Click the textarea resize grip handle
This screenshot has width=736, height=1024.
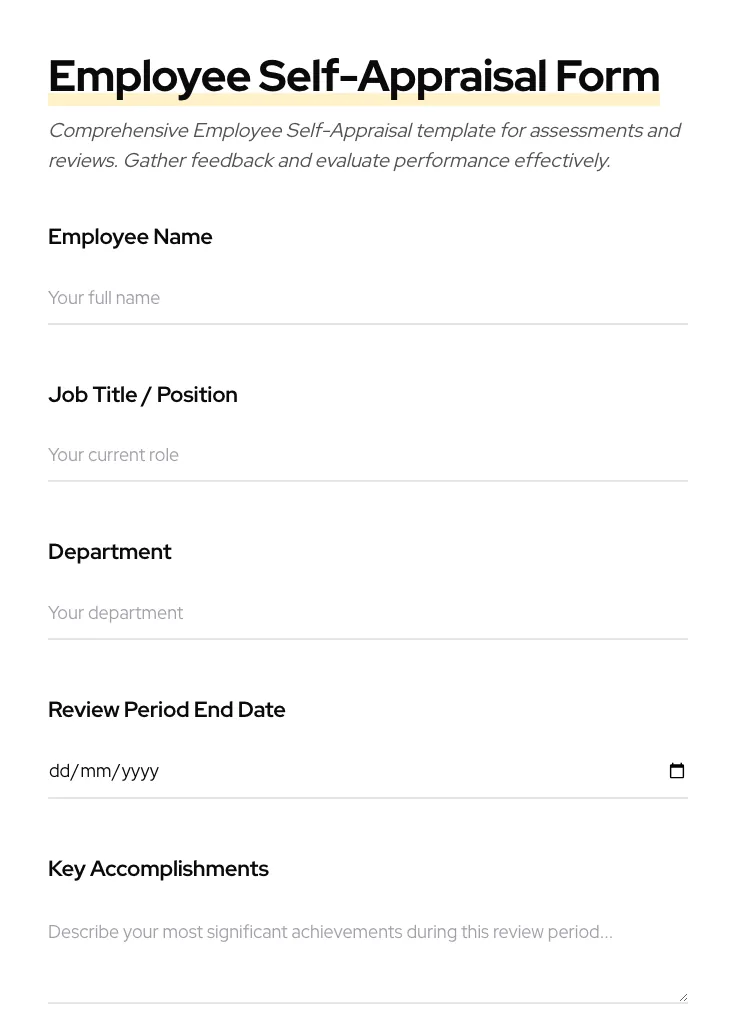(x=681, y=996)
